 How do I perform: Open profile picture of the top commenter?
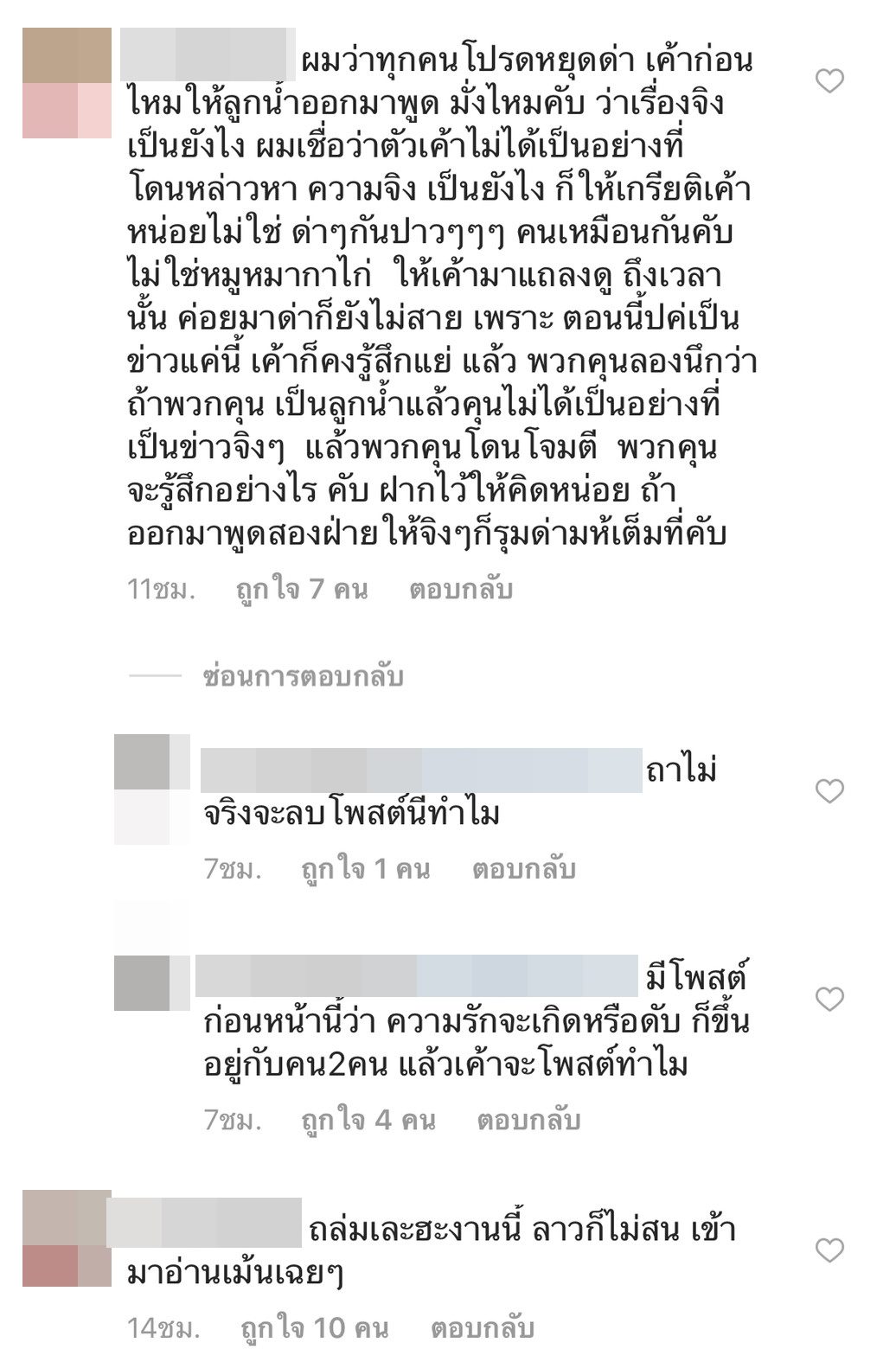pyautogui.click(x=67, y=83)
